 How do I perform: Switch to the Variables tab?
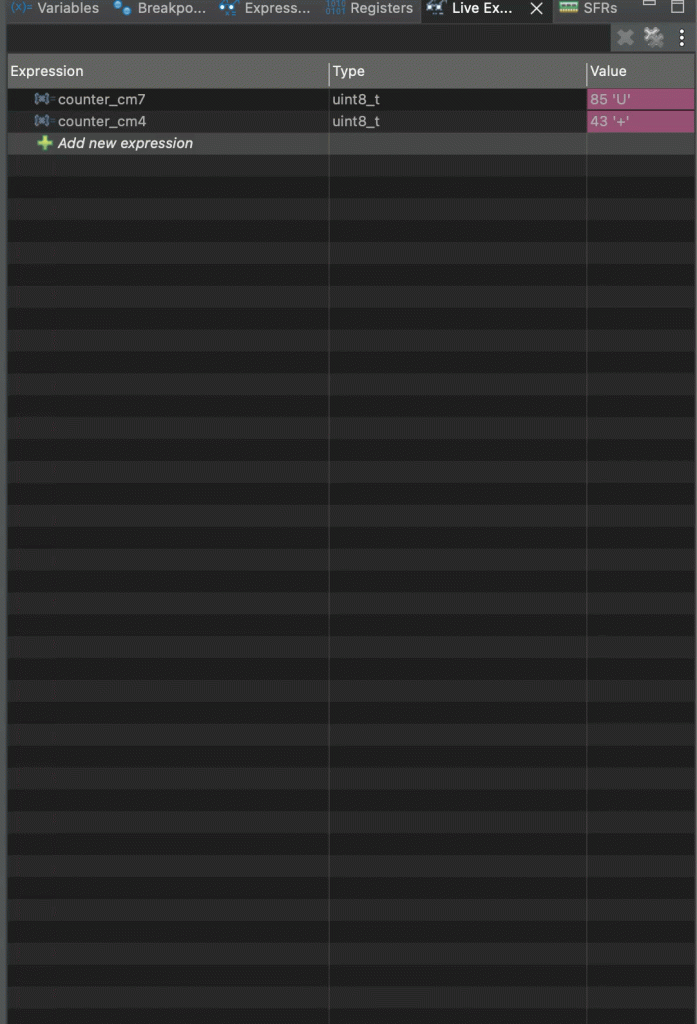(56, 8)
